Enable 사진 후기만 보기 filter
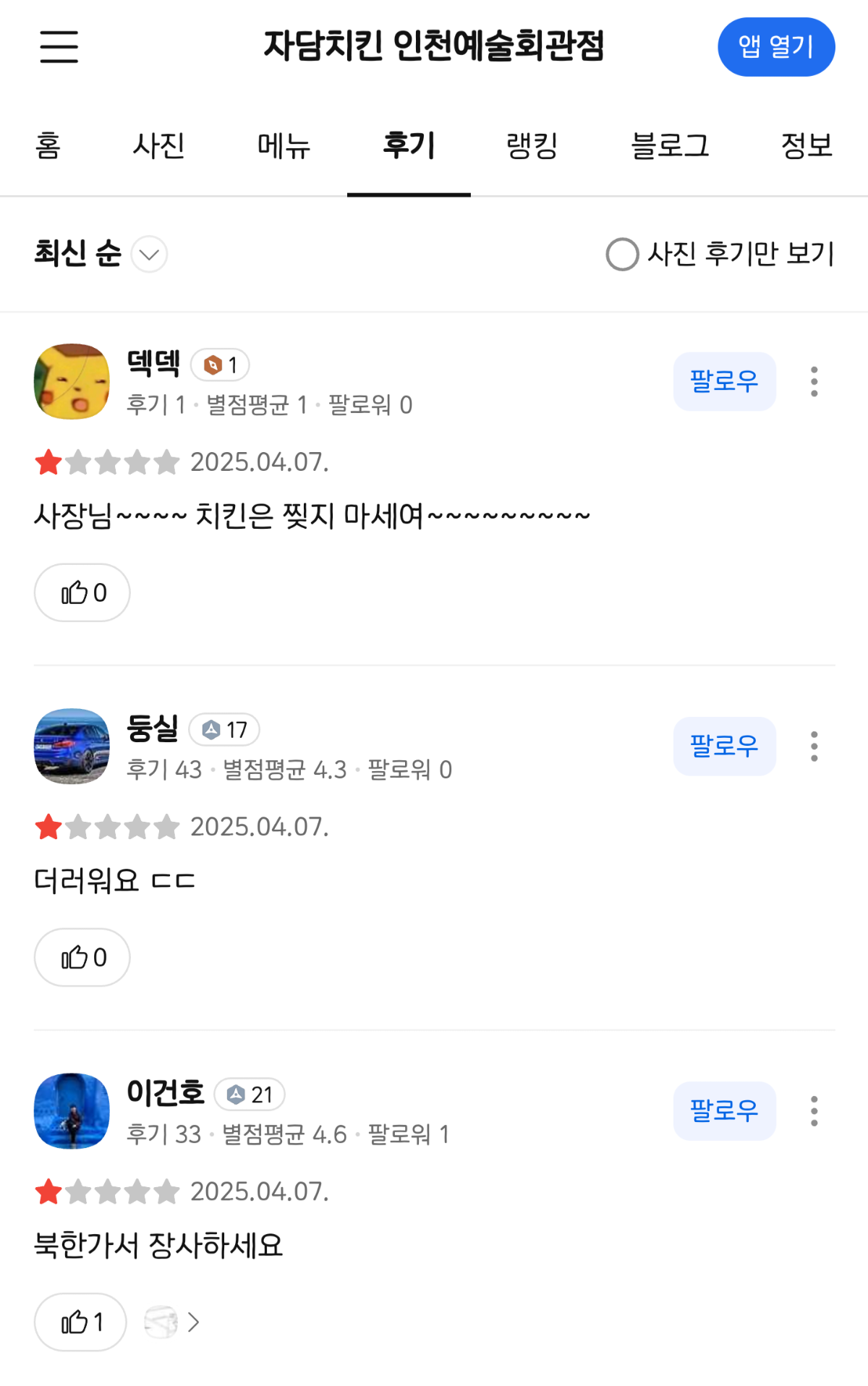The height and width of the screenshot is (1386, 868). click(x=622, y=255)
